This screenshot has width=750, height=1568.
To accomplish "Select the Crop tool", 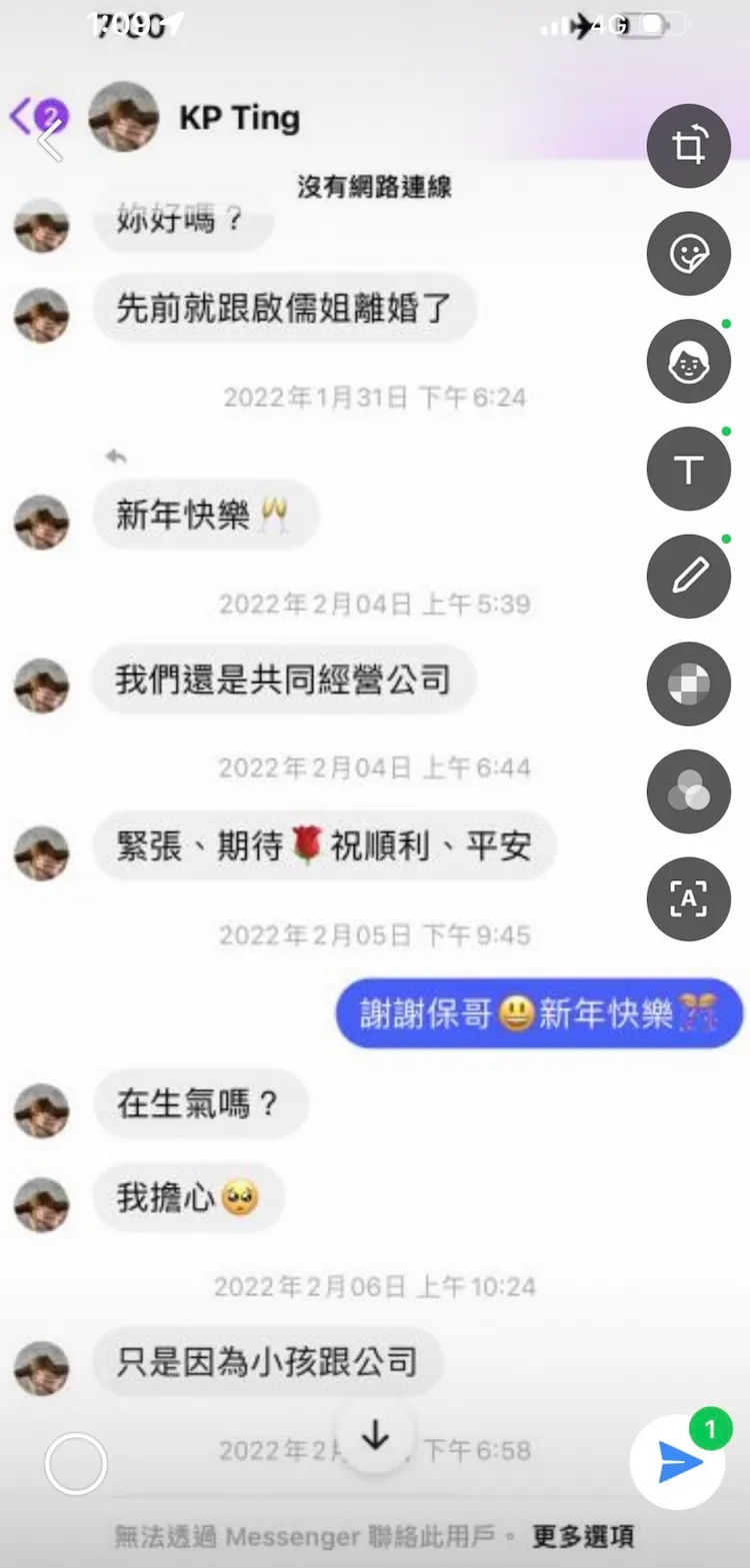I will tap(688, 146).
